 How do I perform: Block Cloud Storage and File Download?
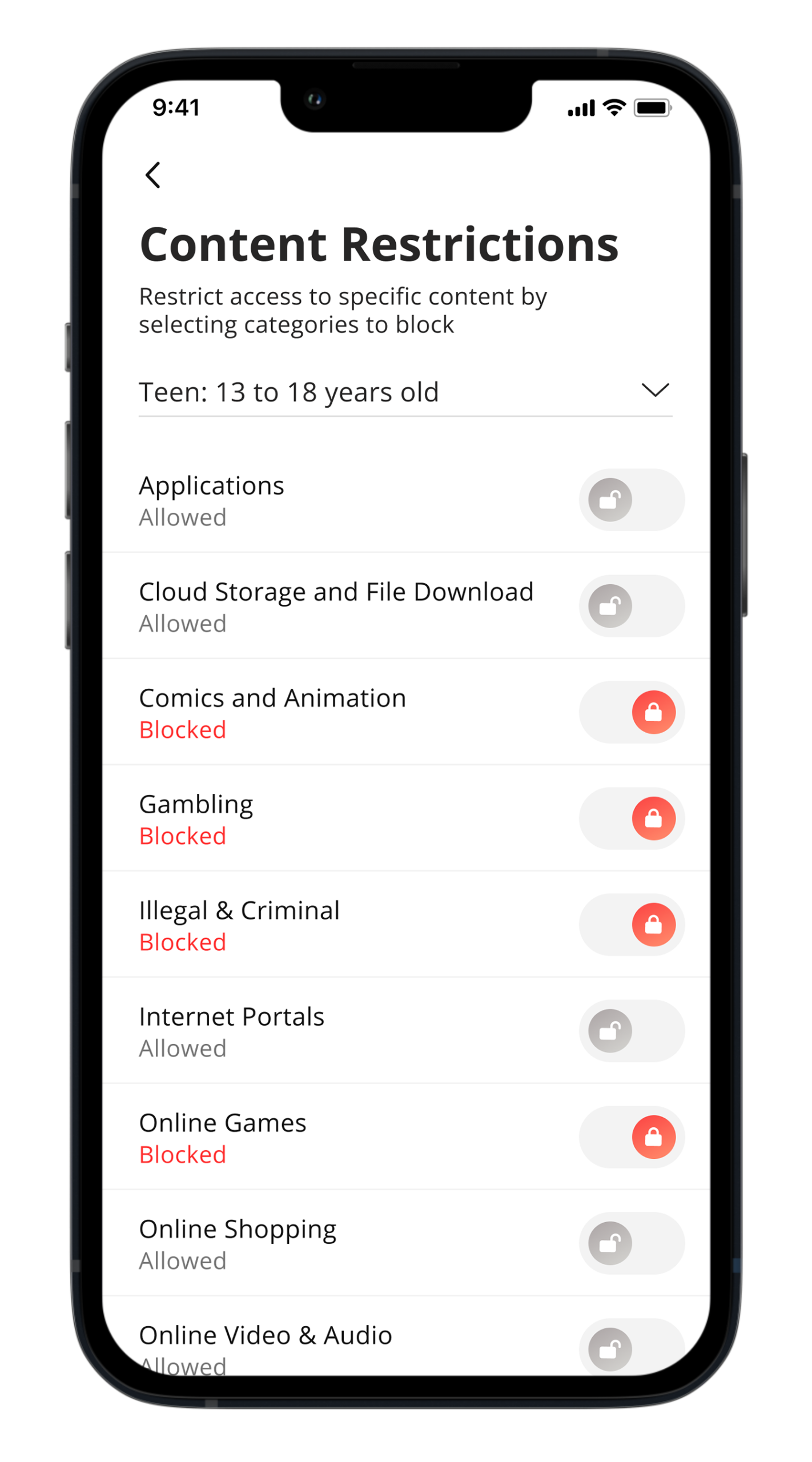pyautogui.click(x=632, y=607)
